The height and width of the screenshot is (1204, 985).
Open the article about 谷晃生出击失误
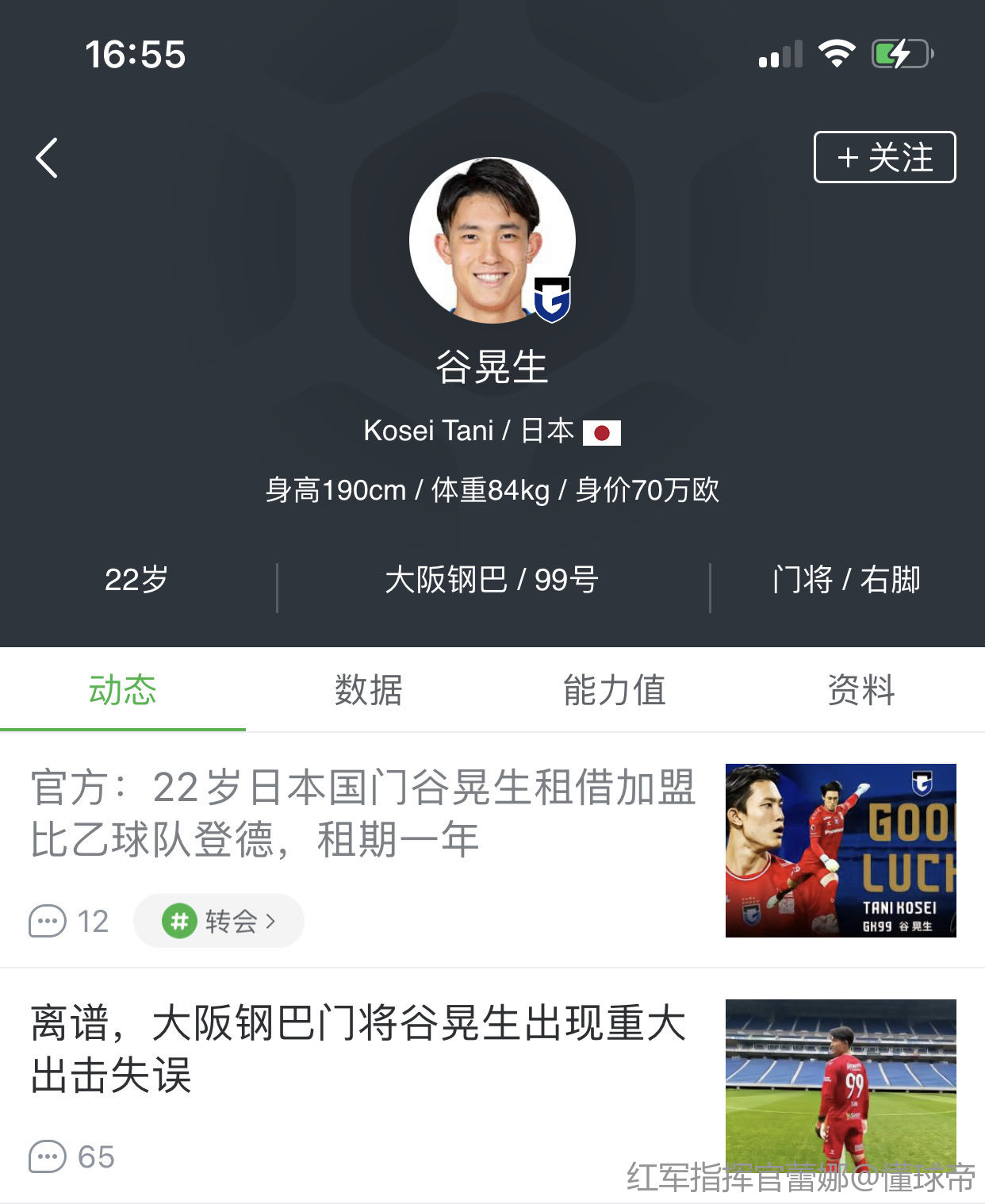357,1049
